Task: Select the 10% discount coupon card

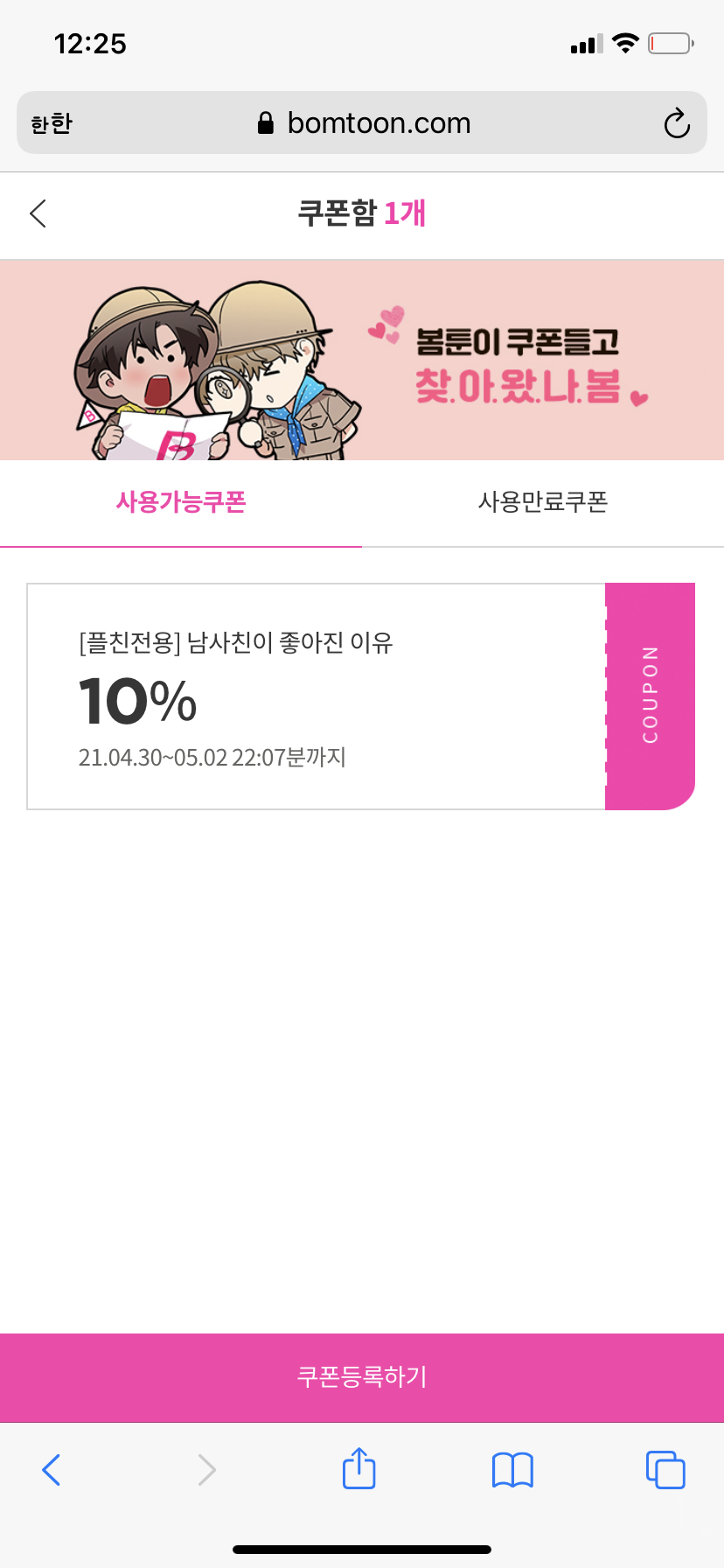Action: click(315, 696)
